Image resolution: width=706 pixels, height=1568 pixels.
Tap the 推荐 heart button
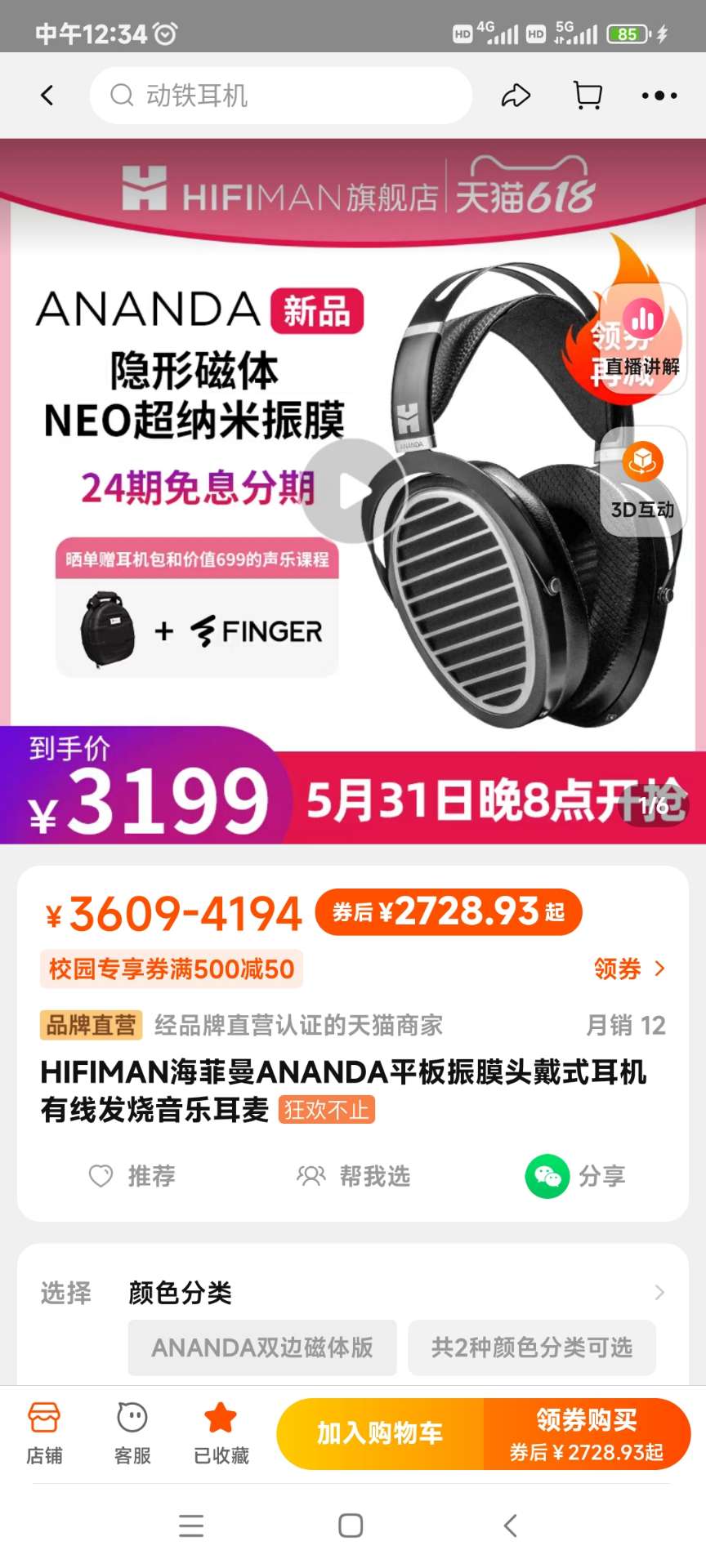(132, 1176)
